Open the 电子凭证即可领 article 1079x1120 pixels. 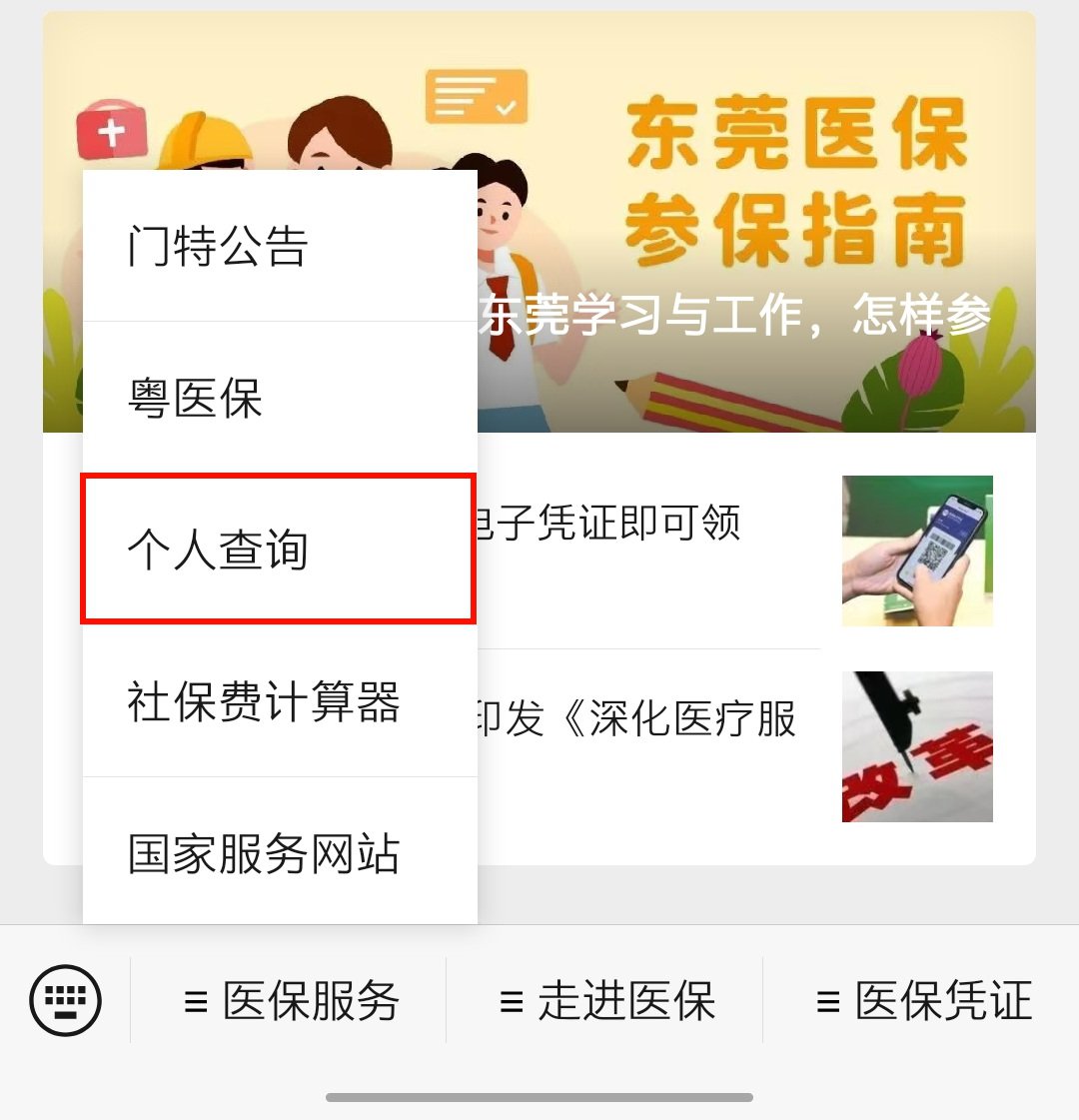[x=649, y=540]
